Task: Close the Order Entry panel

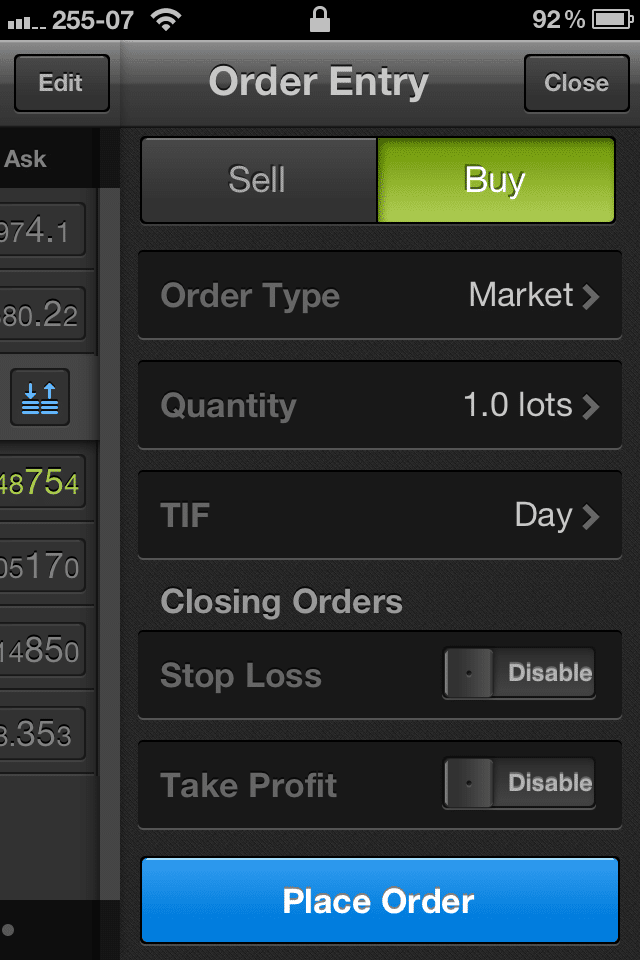Action: tap(575, 83)
